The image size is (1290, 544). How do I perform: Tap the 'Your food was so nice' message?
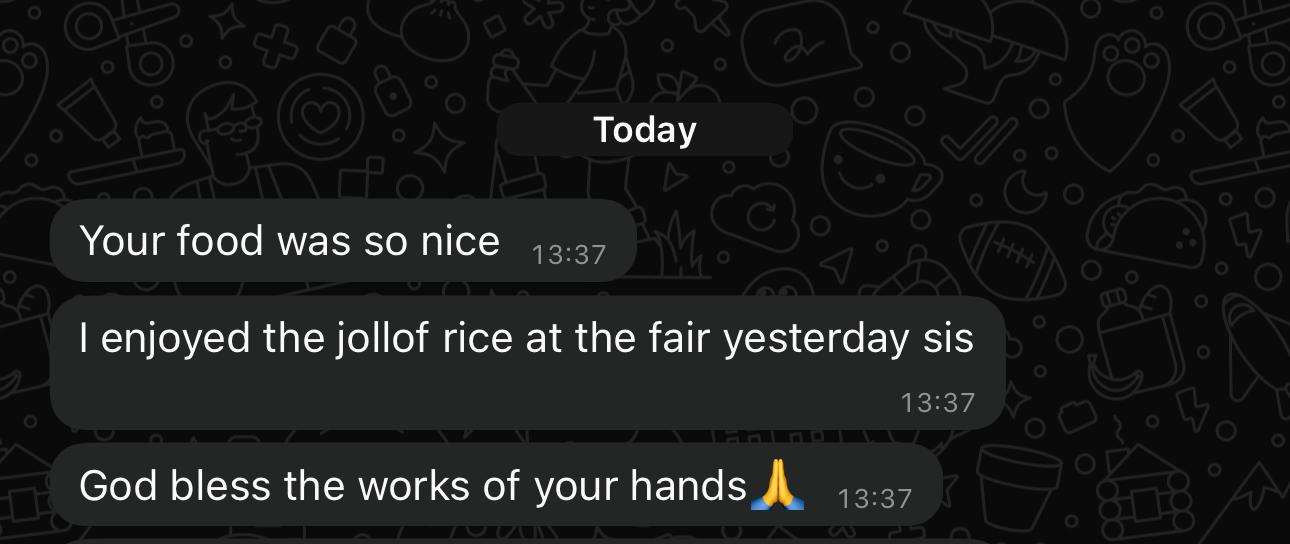(290, 241)
